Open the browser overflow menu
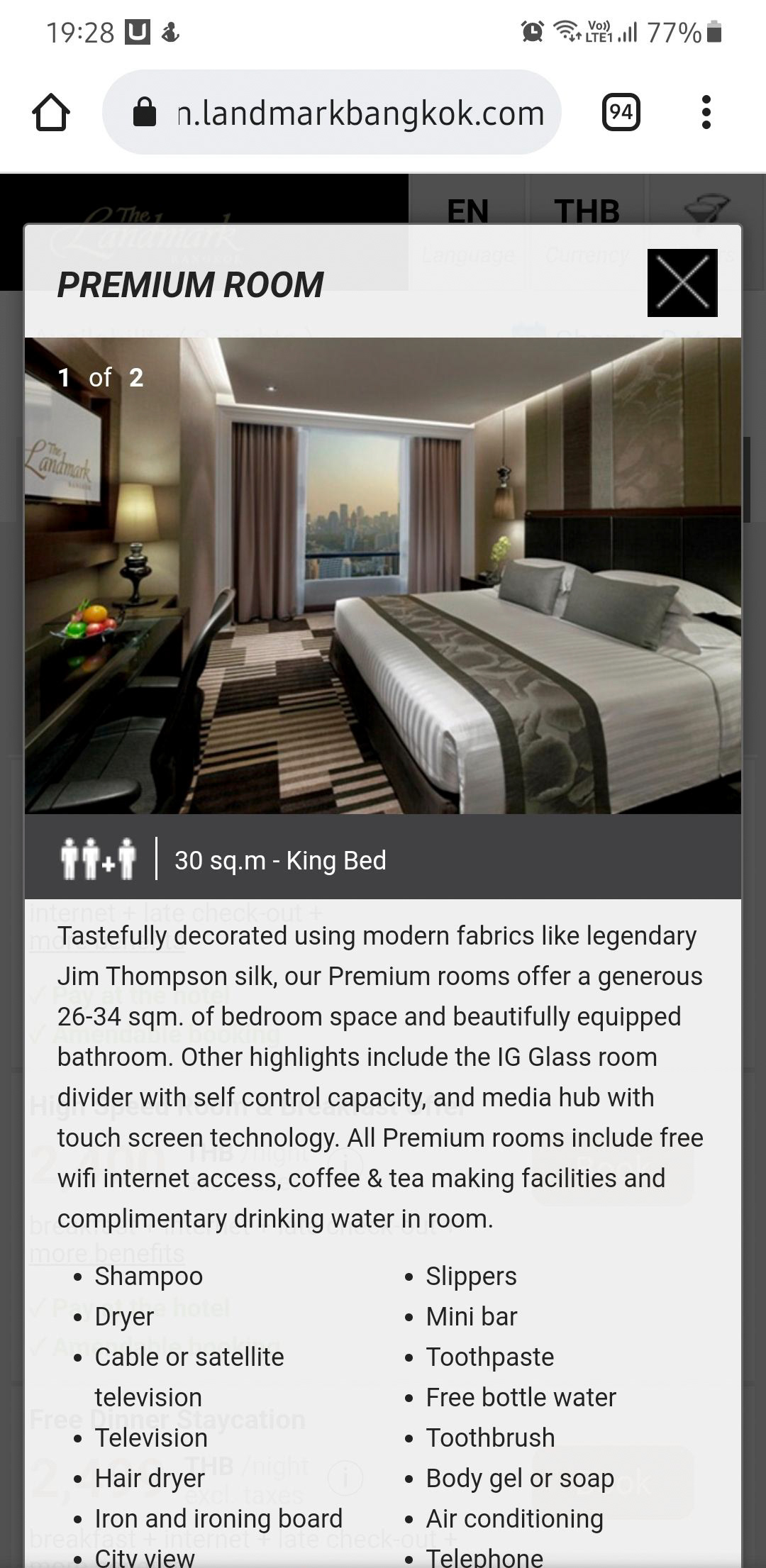Viewport: 766px width, 1568px height. [706, 113]
